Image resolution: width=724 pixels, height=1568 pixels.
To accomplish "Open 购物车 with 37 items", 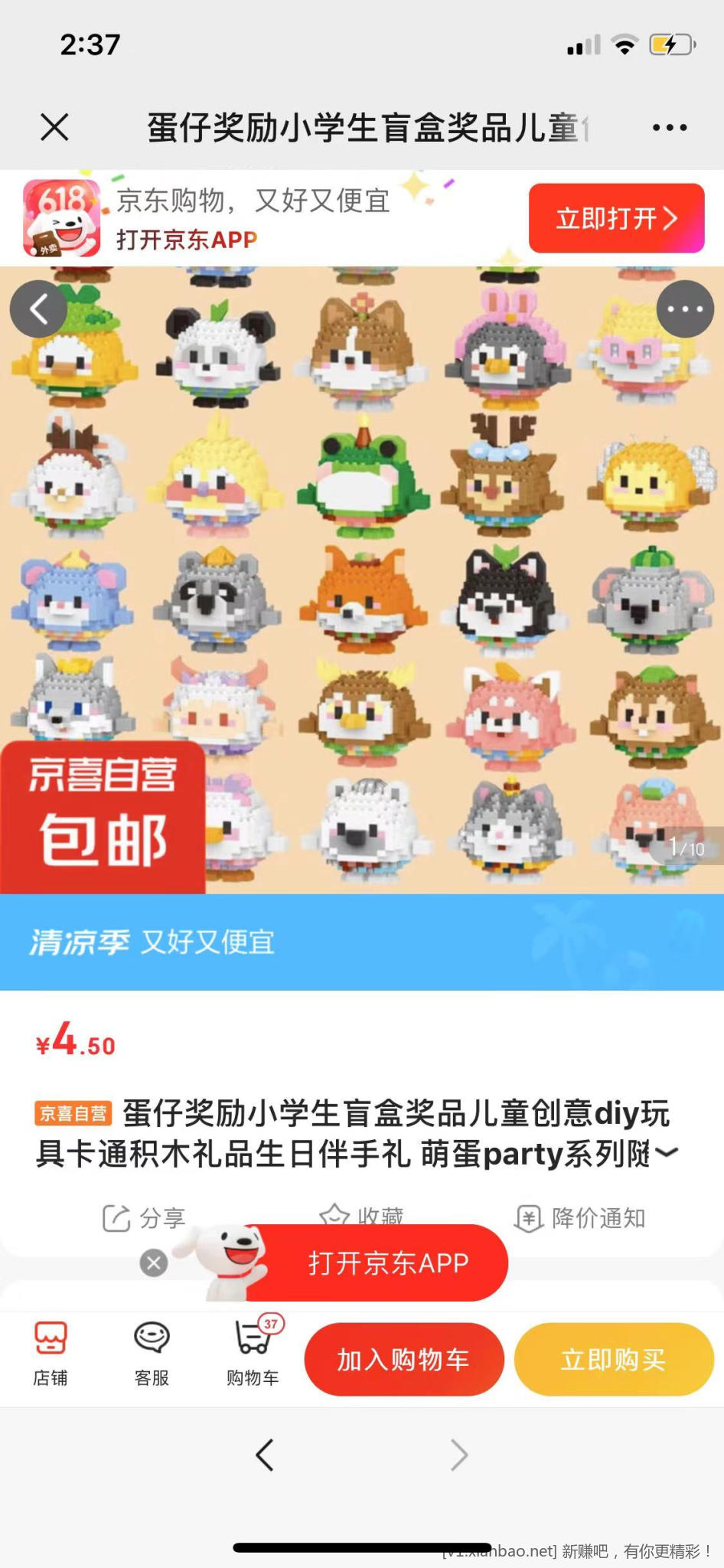I will click(253, 1355).
